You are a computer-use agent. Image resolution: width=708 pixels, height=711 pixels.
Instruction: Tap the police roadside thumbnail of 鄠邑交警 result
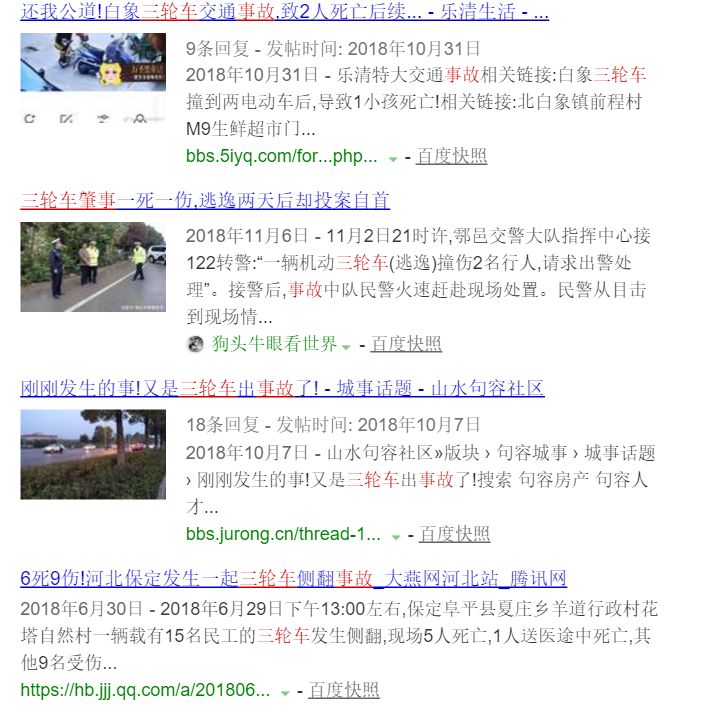[93, 266]
